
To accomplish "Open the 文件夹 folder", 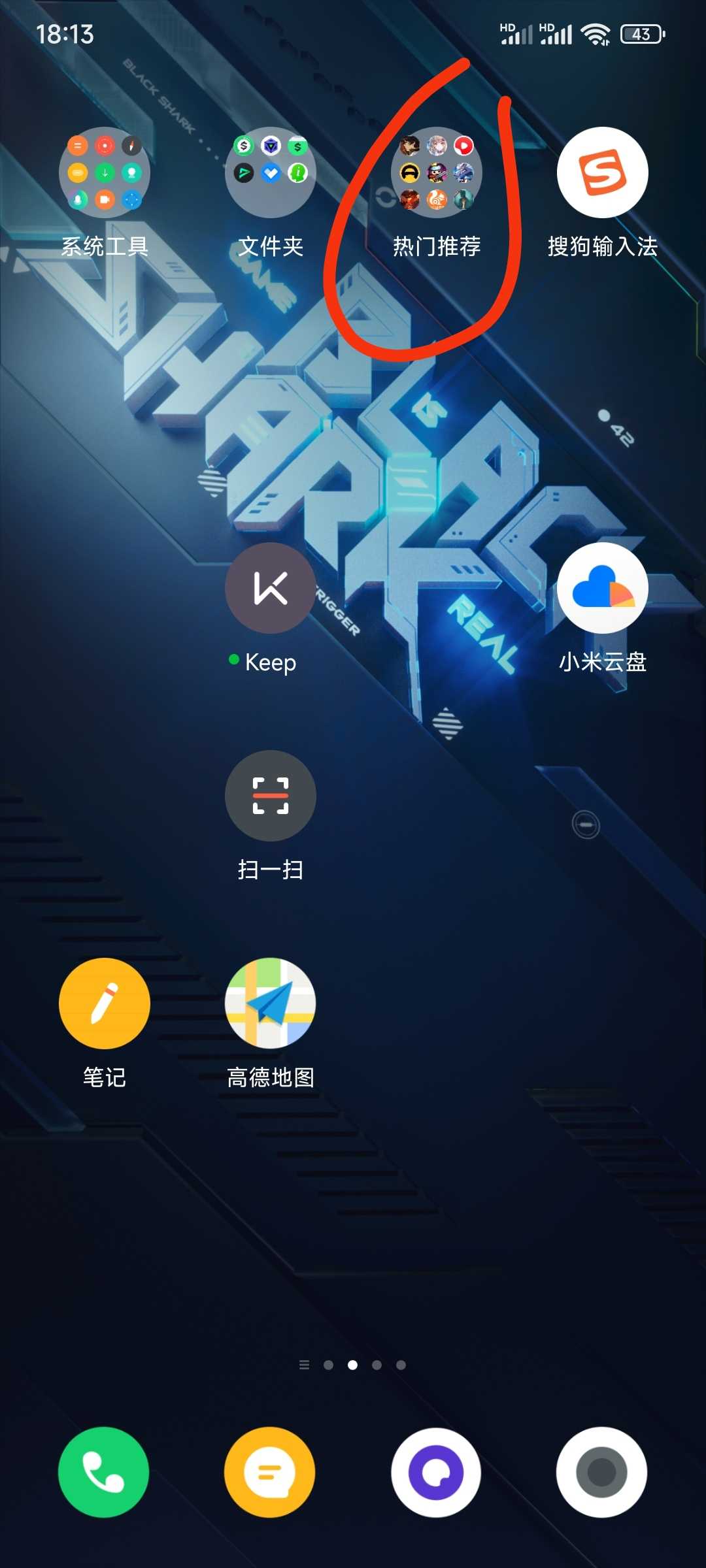I will [x=271, y=172].
